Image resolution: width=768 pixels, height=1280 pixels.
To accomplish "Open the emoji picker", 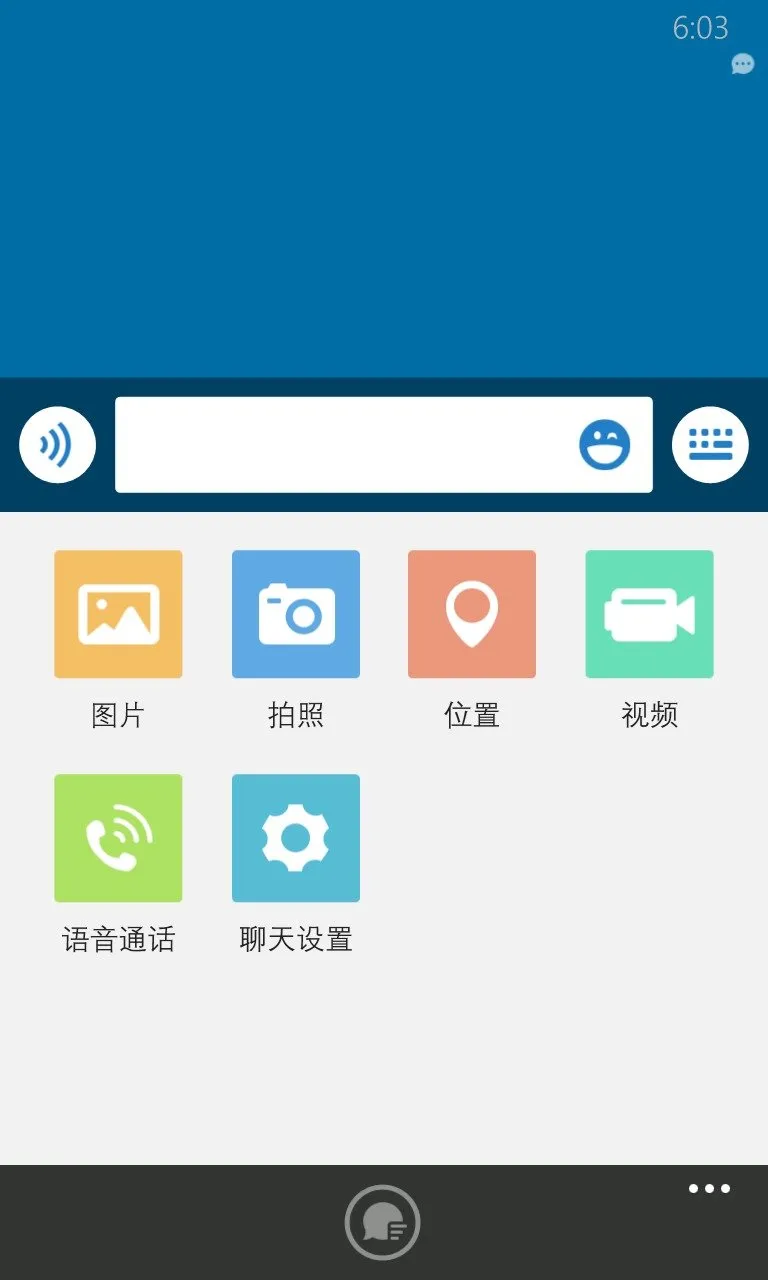I will (605, 445).
